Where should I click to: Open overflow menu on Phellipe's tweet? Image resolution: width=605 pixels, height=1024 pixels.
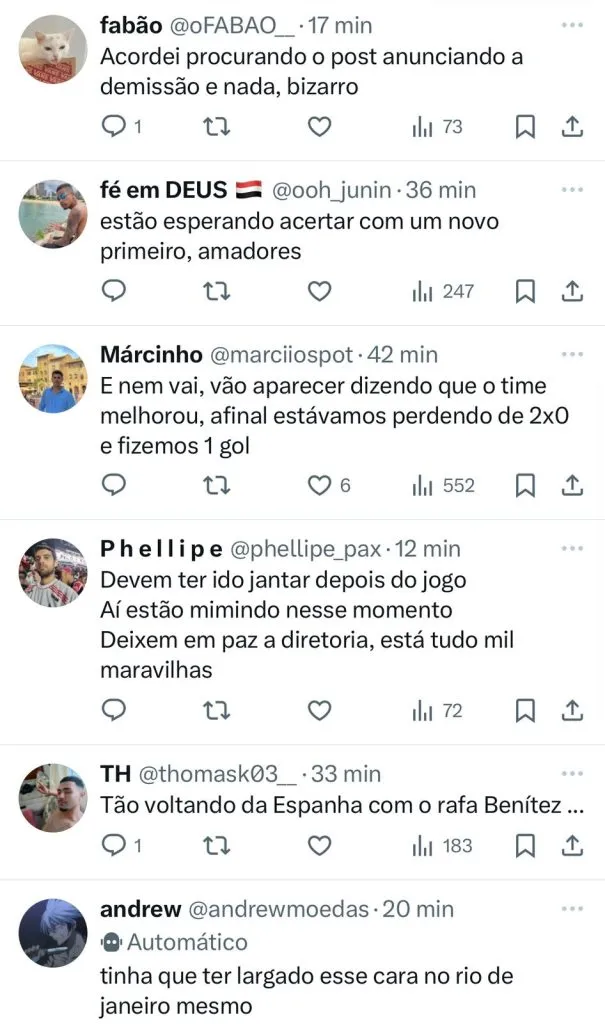tap(572, 548)
